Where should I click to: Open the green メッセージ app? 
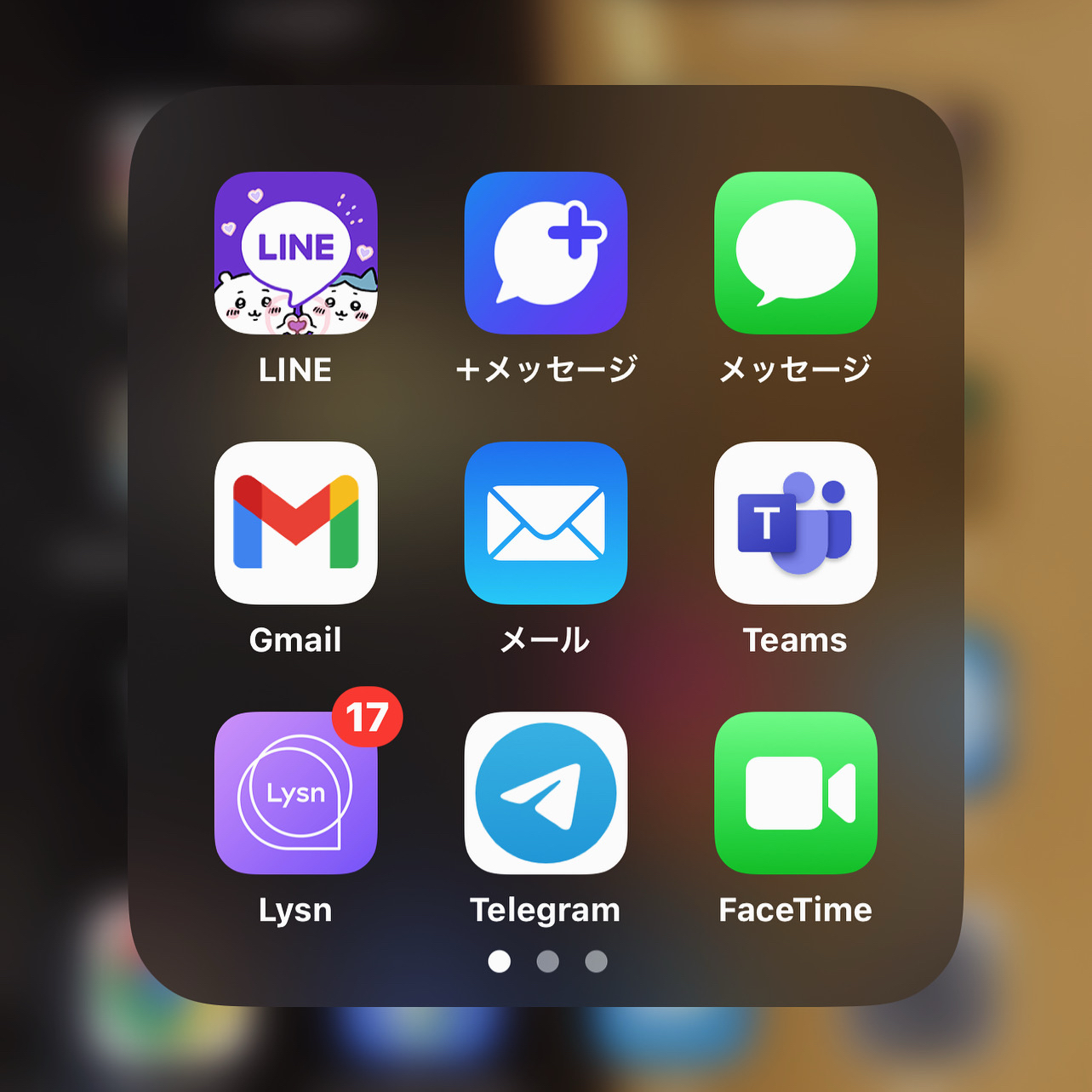click(x=796, y=253)
